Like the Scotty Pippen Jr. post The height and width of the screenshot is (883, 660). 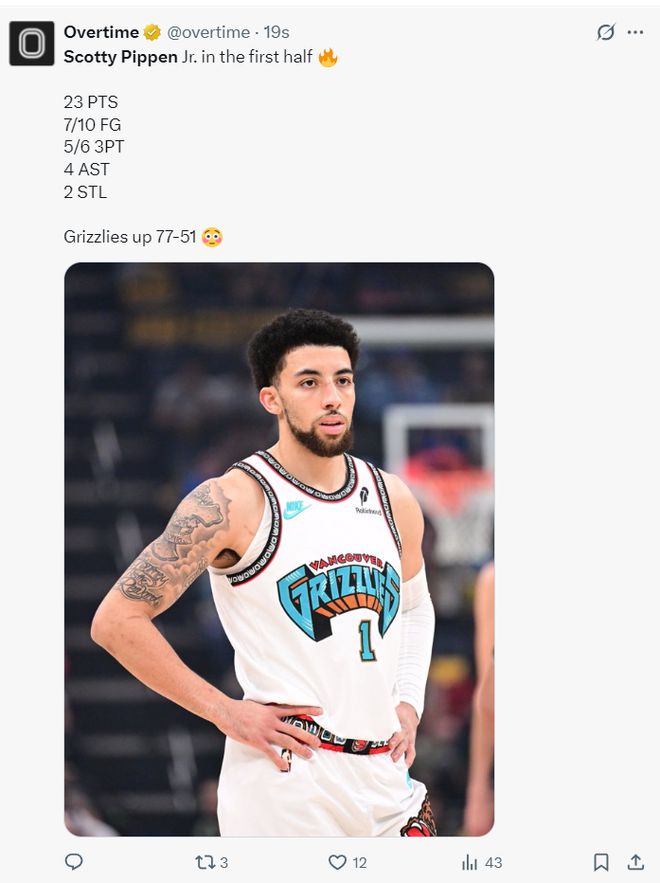338,862
